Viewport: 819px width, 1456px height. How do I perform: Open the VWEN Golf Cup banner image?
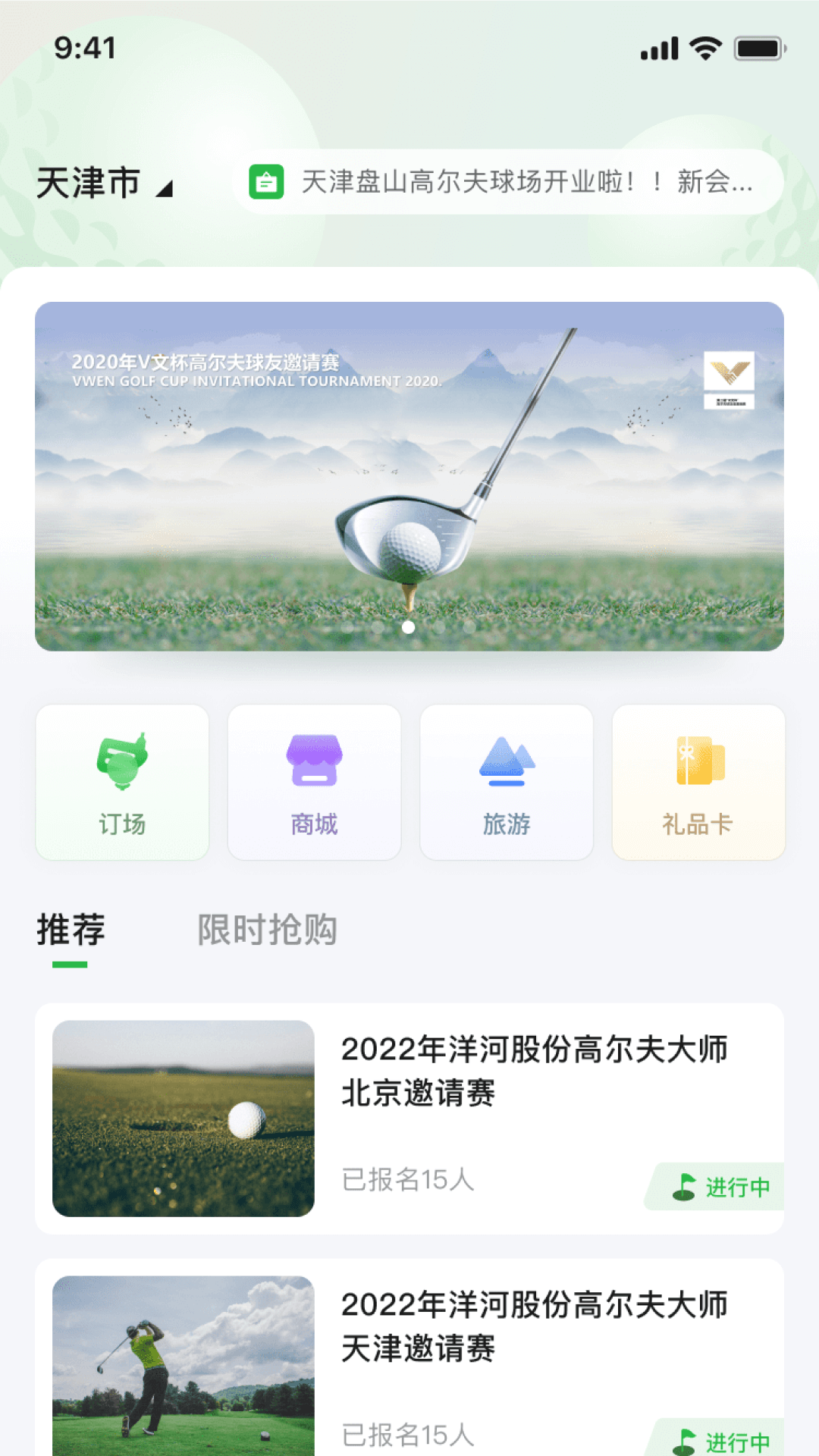pos(409,475)
